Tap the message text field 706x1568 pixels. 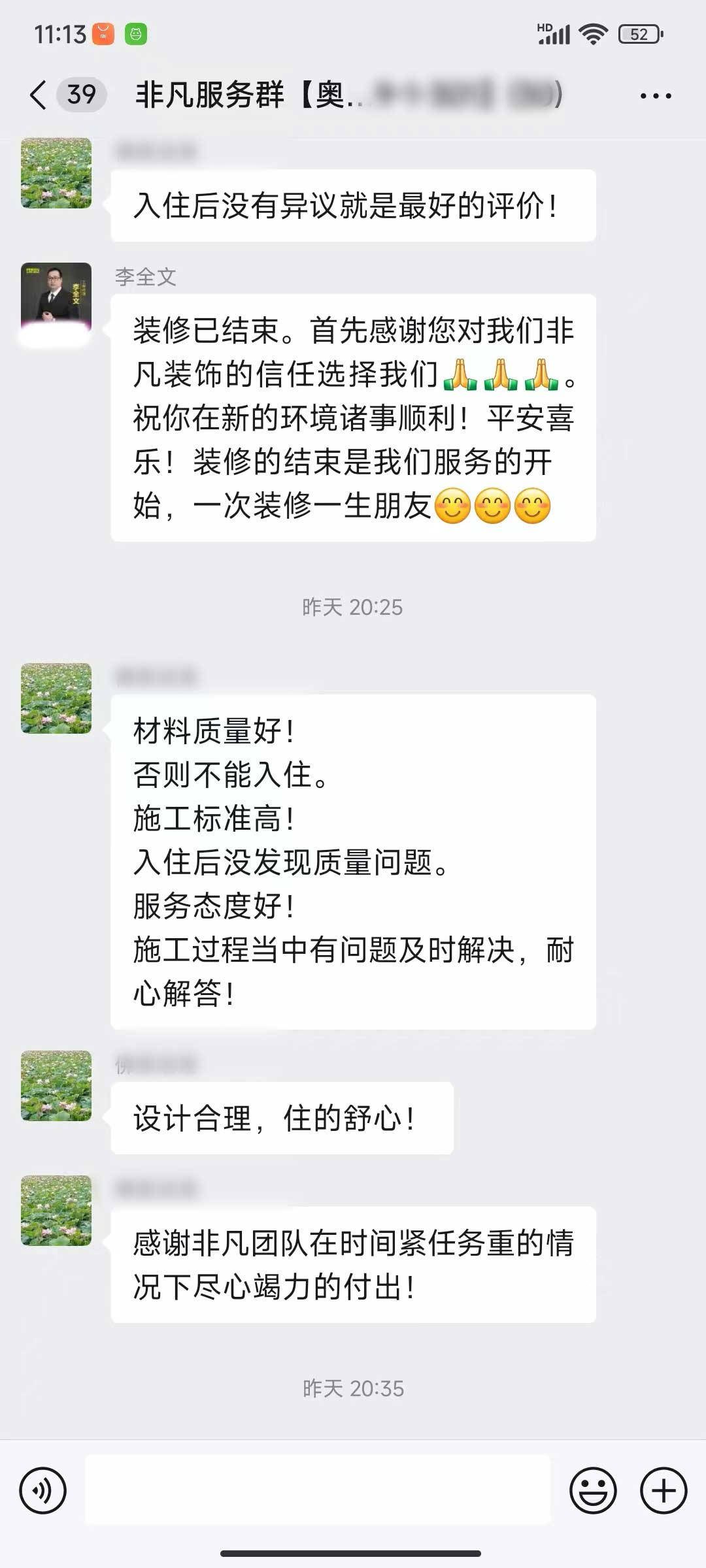pyautogui.click(x=318, y=1490)
